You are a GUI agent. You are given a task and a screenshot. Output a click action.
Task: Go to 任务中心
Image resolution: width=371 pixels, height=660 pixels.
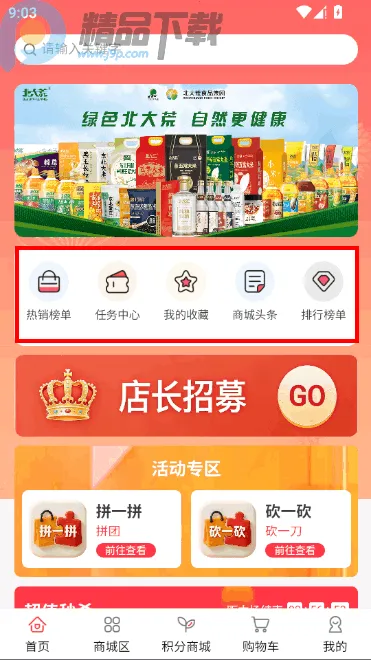click(x=117, y=291)
